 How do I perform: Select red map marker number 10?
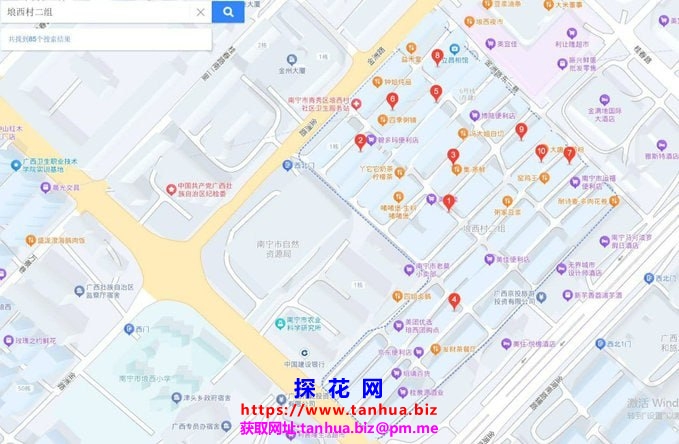pyautogui.click(x=541, y=152)
